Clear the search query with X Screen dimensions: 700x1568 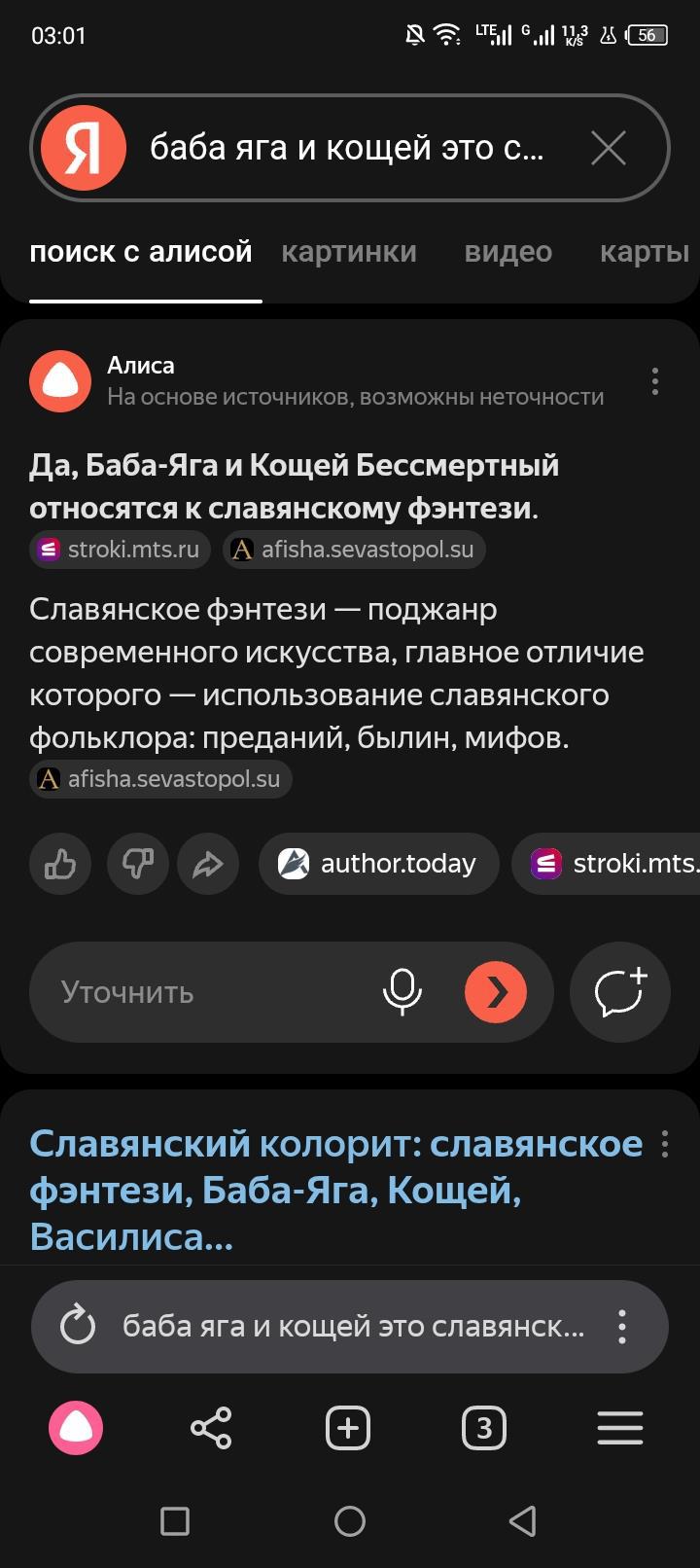click(609, 149)
